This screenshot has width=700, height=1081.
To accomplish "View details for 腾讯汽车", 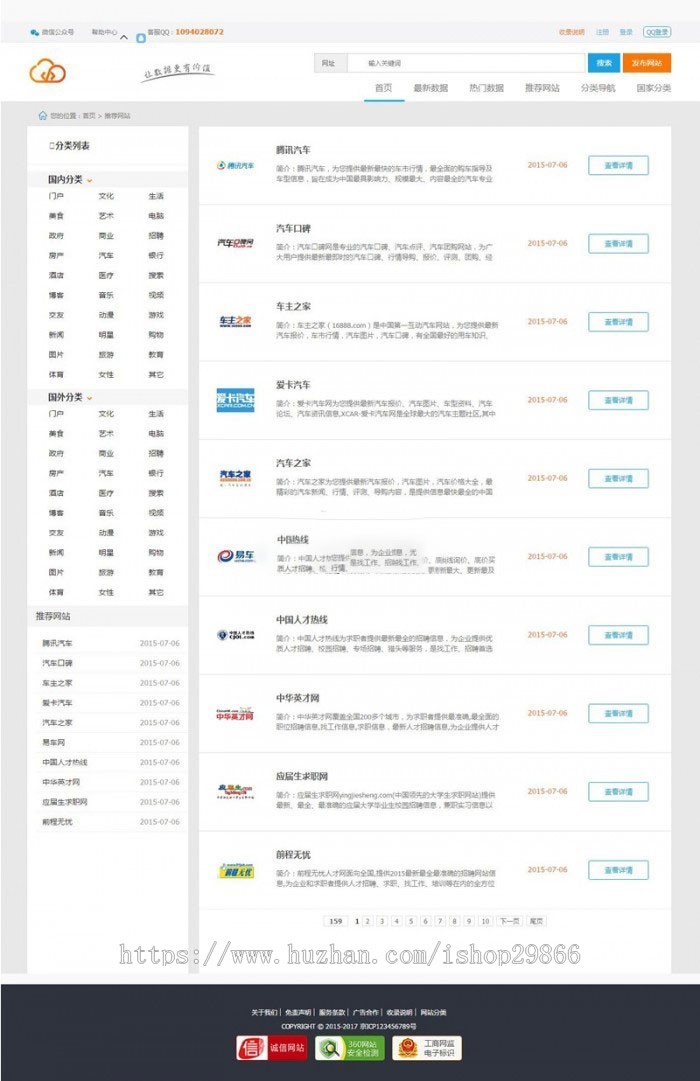I will [x=618, y=165].
